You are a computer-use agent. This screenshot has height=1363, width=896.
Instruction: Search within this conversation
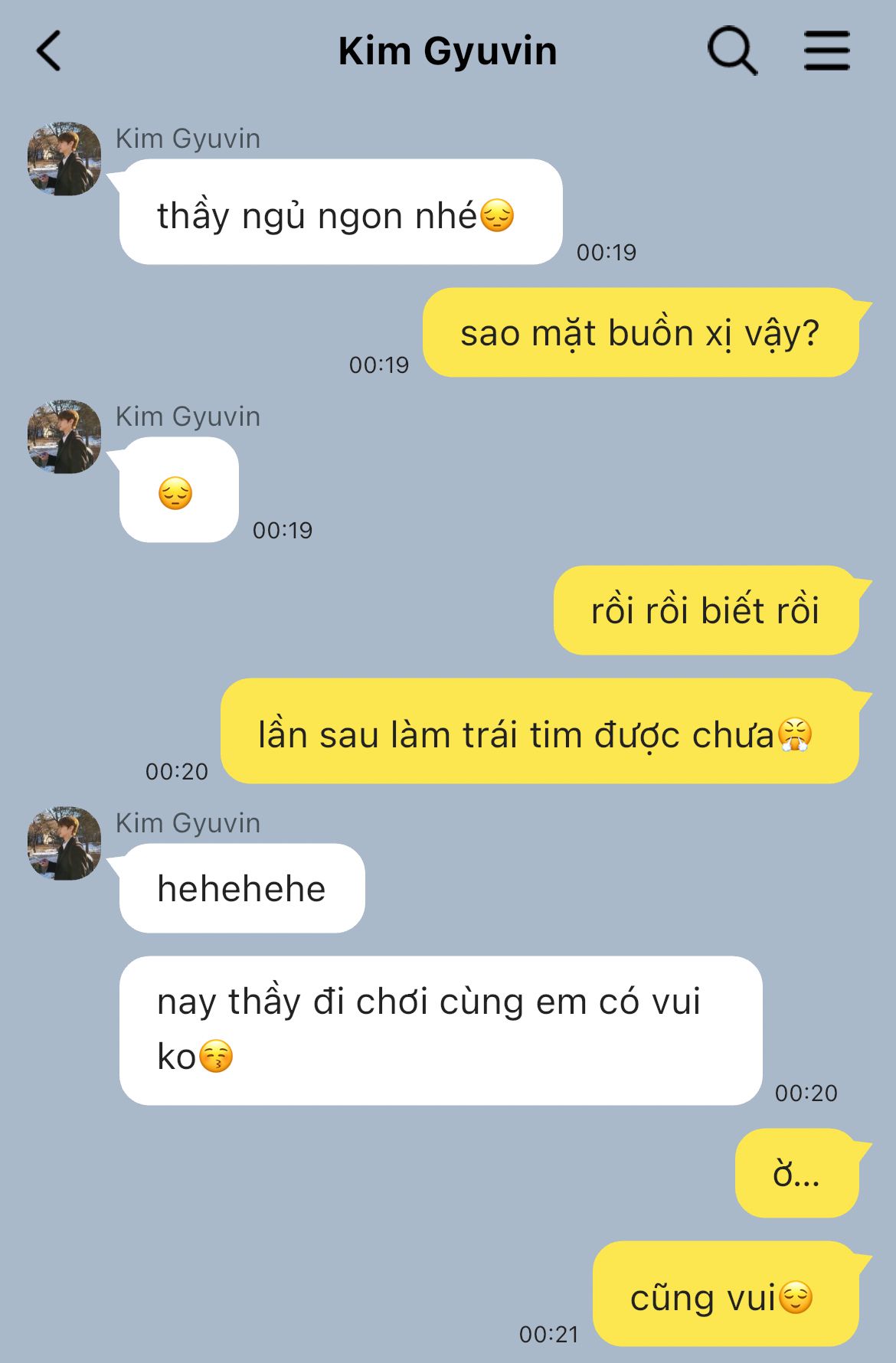[732, 51]
